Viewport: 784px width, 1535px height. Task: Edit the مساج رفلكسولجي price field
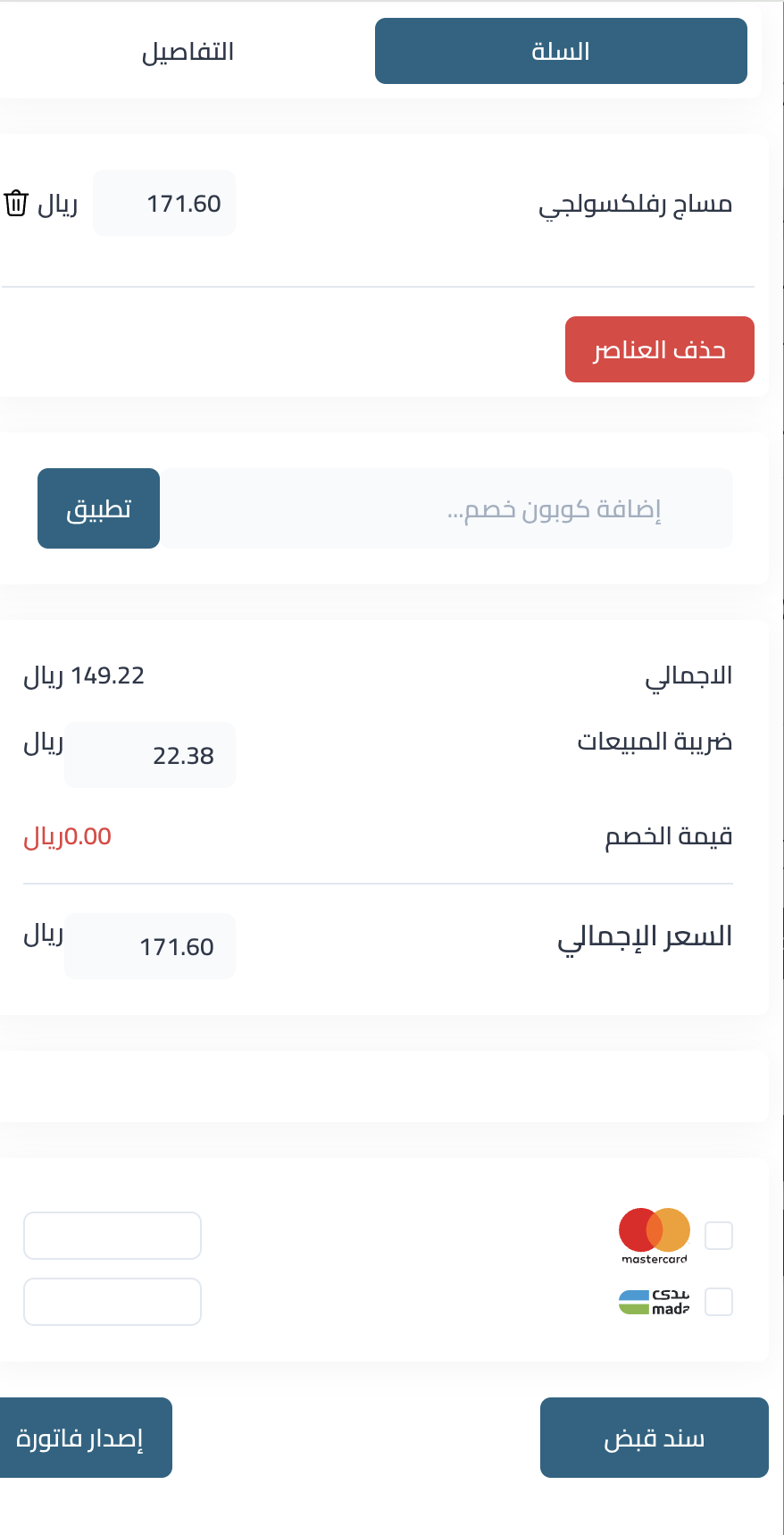(x=164, y=204)
